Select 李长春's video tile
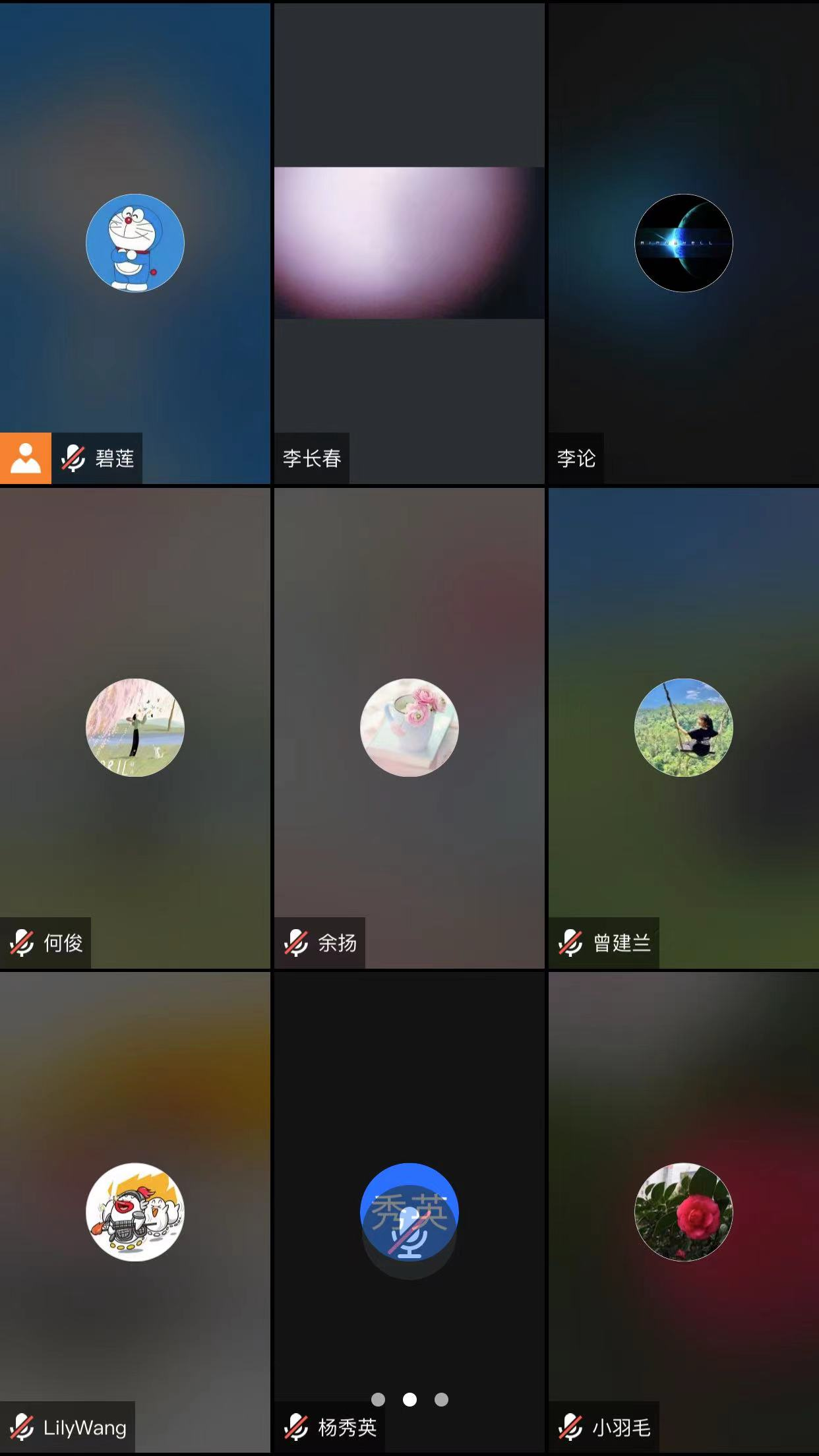This screenshot has height=1456, width=819. click(x=409, y=243)
